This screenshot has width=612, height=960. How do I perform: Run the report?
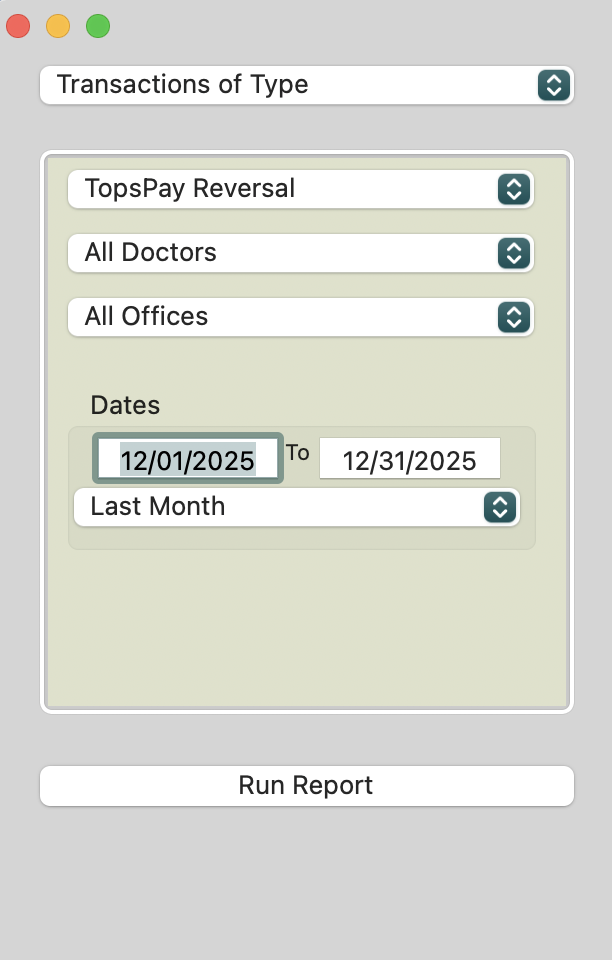(306, 786)
